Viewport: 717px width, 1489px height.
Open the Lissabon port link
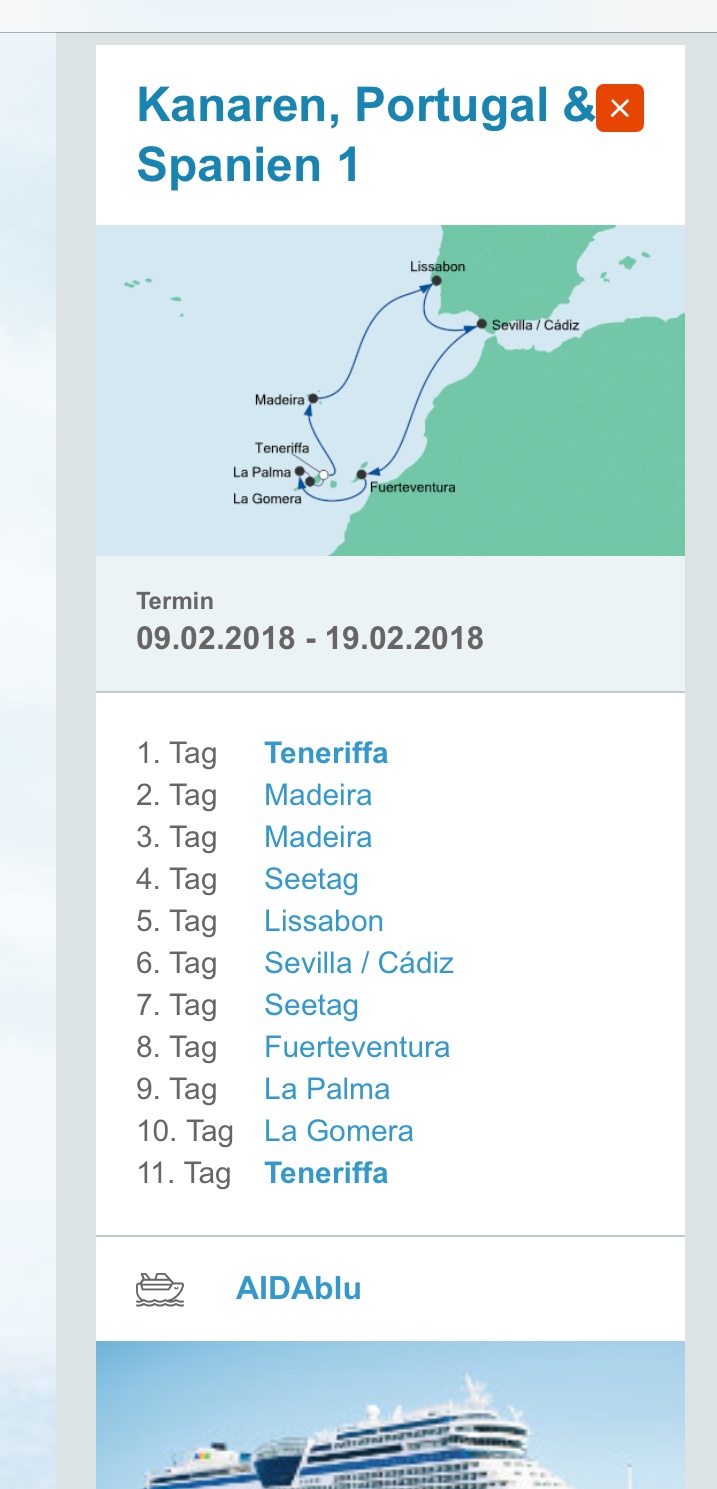pos(324,921)
